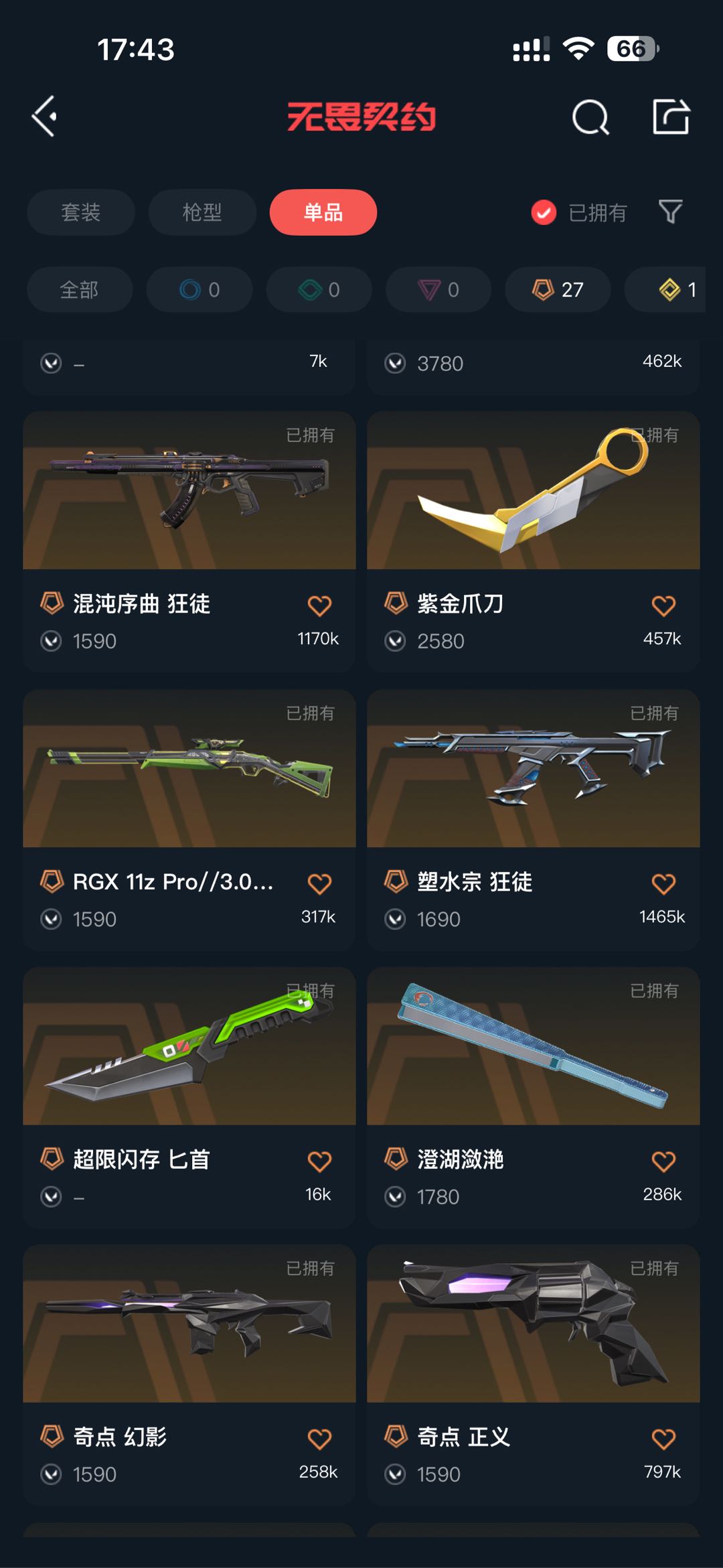Screen dimensions: 723x1568
Task: Tap the heart on 奇点 正义
Action: tap(663, 1439)
